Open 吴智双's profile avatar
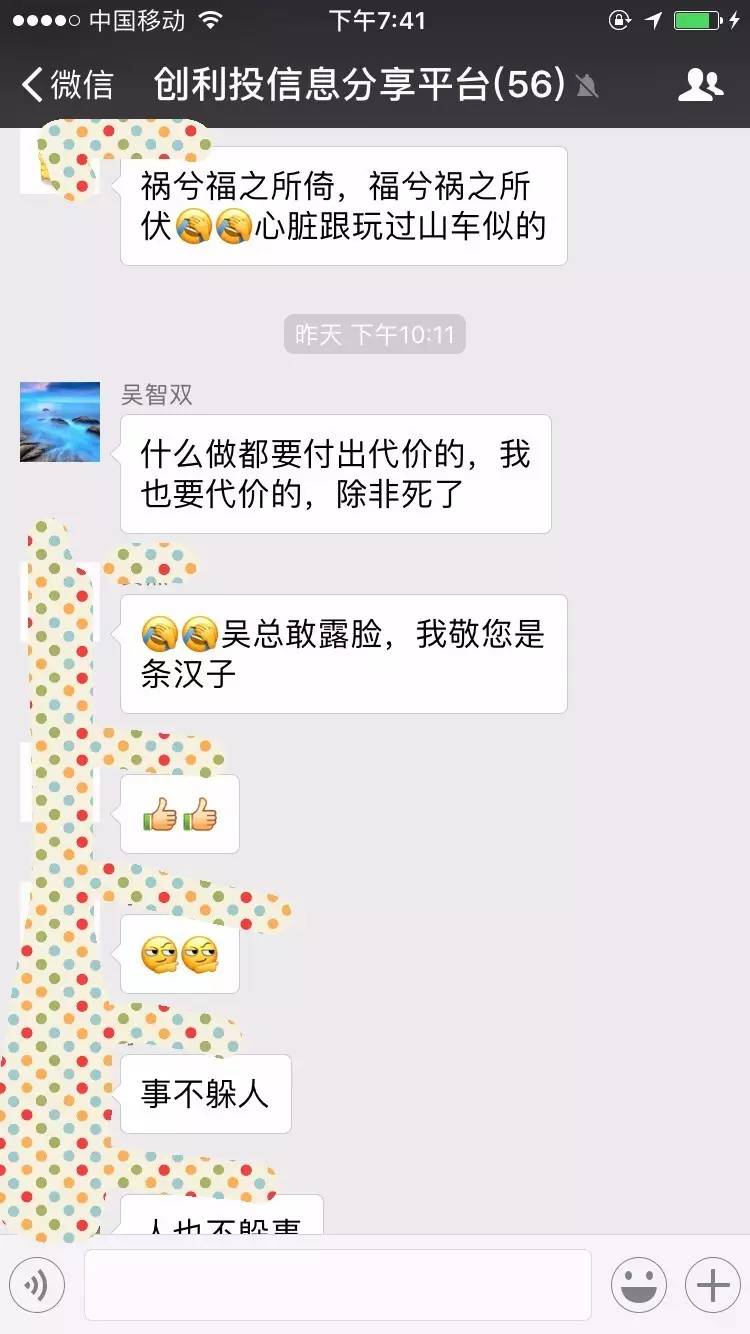 point(58,421)
